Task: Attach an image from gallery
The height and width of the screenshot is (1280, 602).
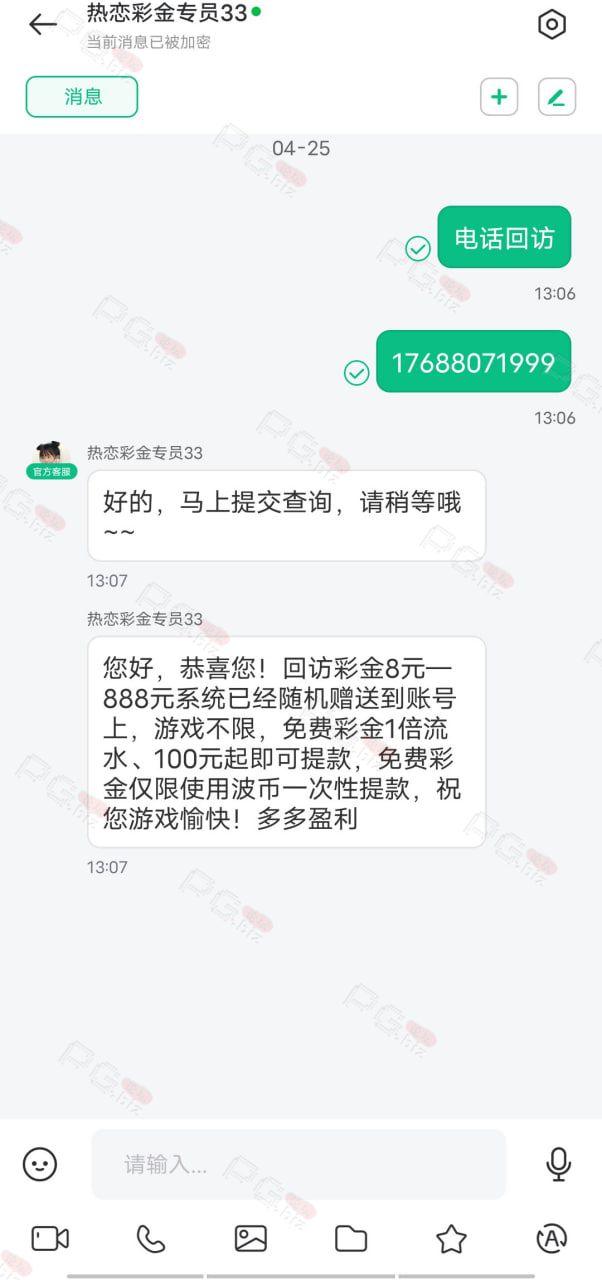Action: [x=251, y=1239]
